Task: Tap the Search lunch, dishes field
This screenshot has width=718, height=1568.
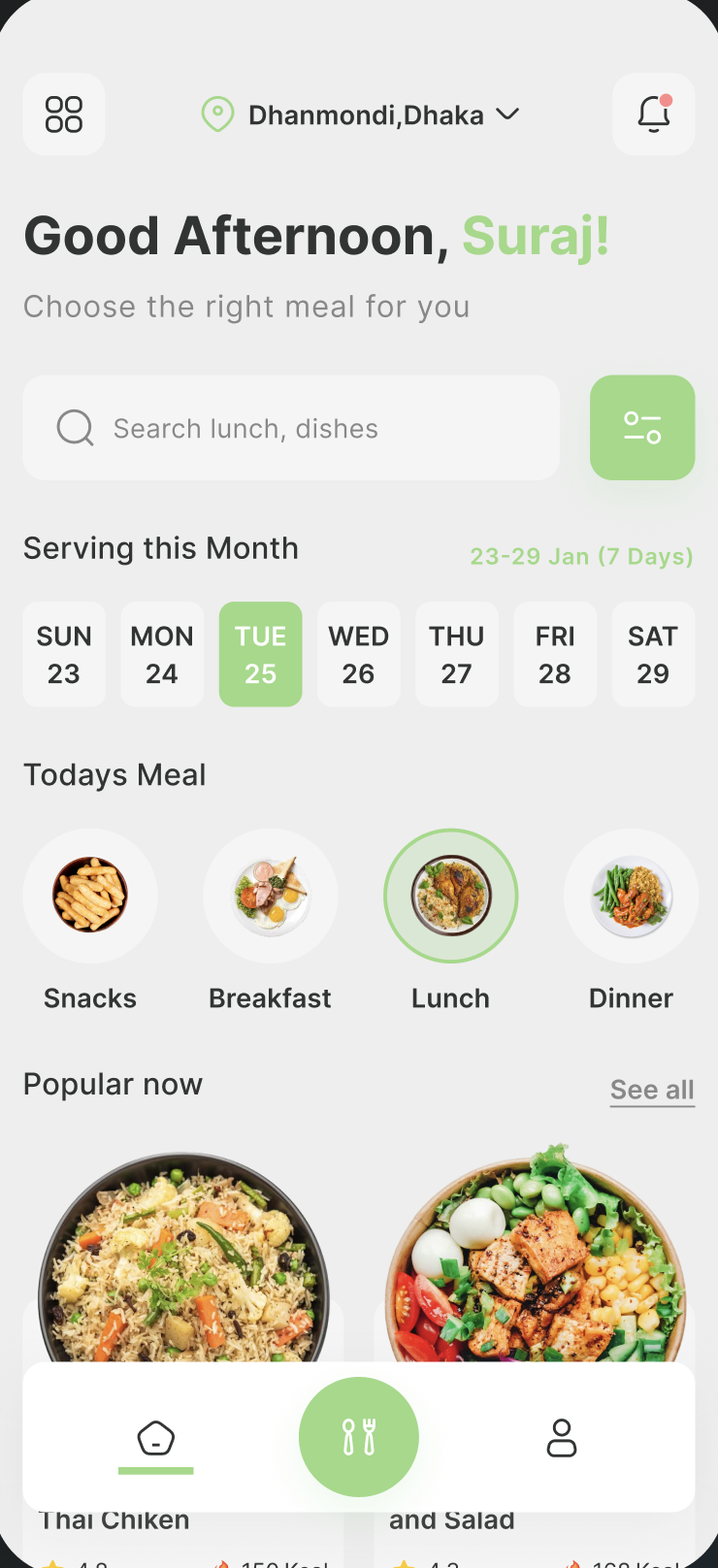Action: pyautogui.click(x=291, y=428)
